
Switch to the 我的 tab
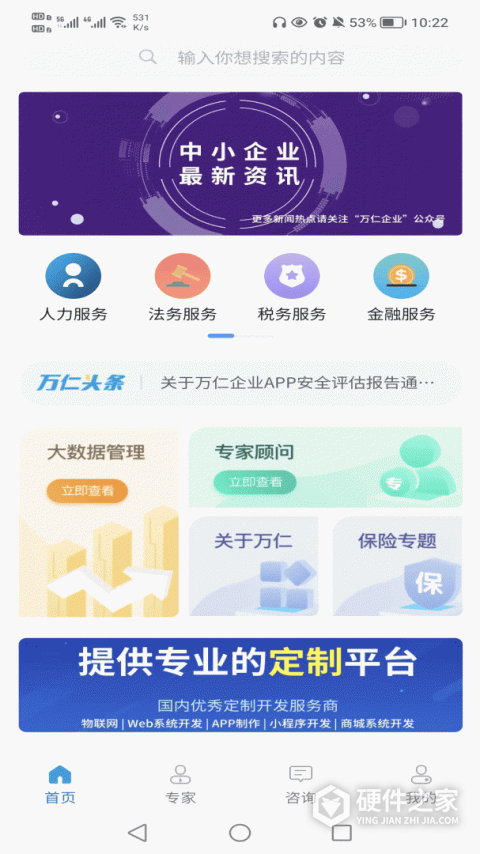coord(421,785)
